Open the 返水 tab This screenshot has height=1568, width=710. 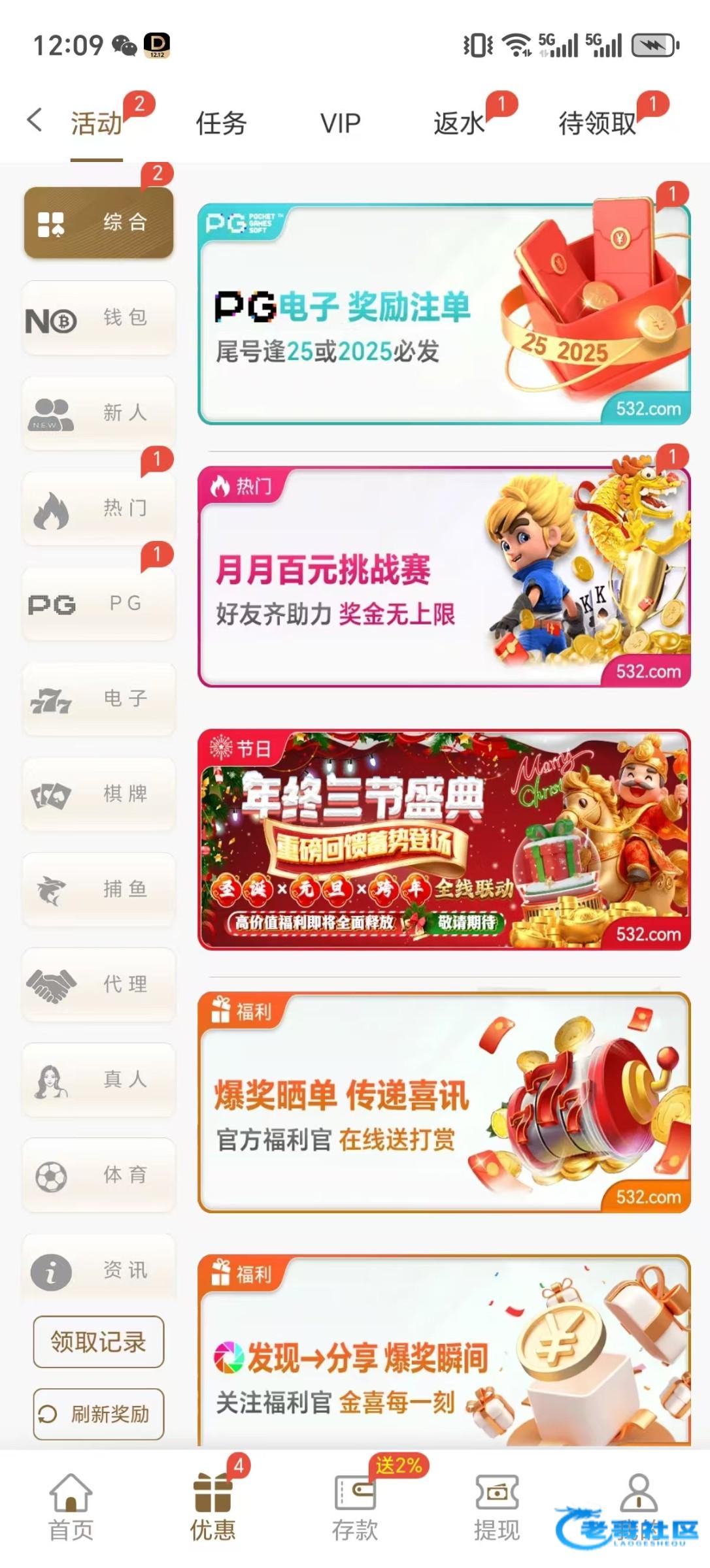tap(459, 123)
